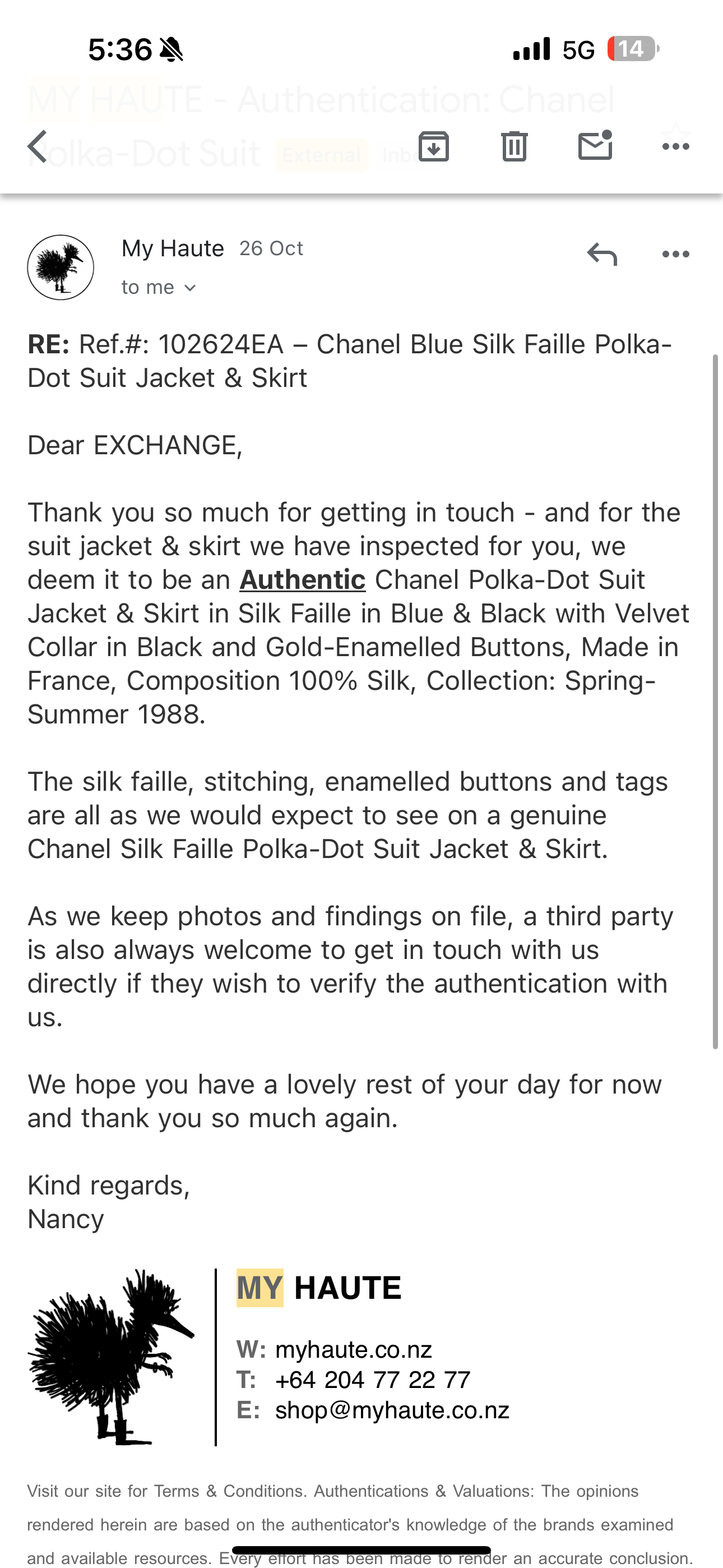Image resolution: width=723 pixels, height=1568 pixels.
Task: Expand the 'to me' recipient details
Action: [159, 287]
